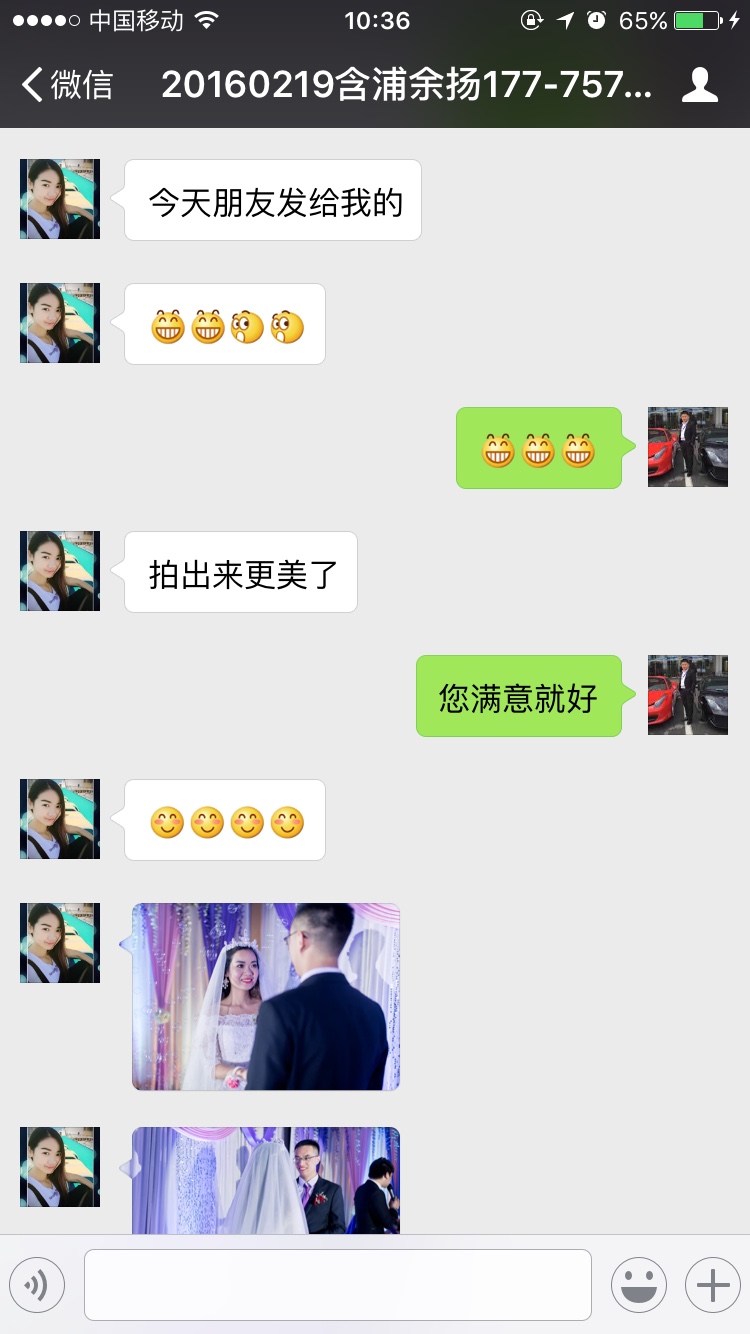Open the plus attachments menu
The image size is (750, 1334).
pos(713,1285)
